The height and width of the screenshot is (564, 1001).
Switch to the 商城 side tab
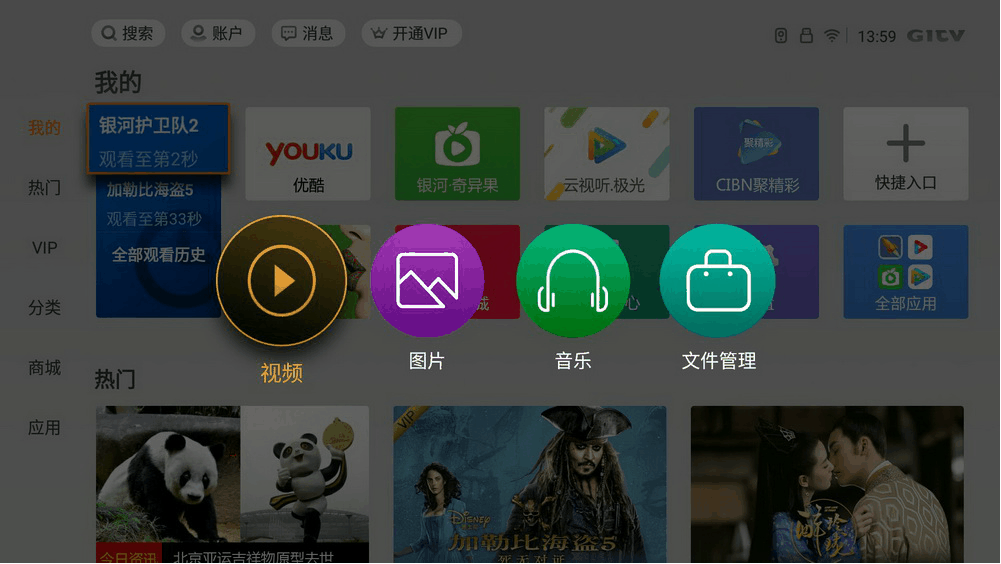click(44, 368)
